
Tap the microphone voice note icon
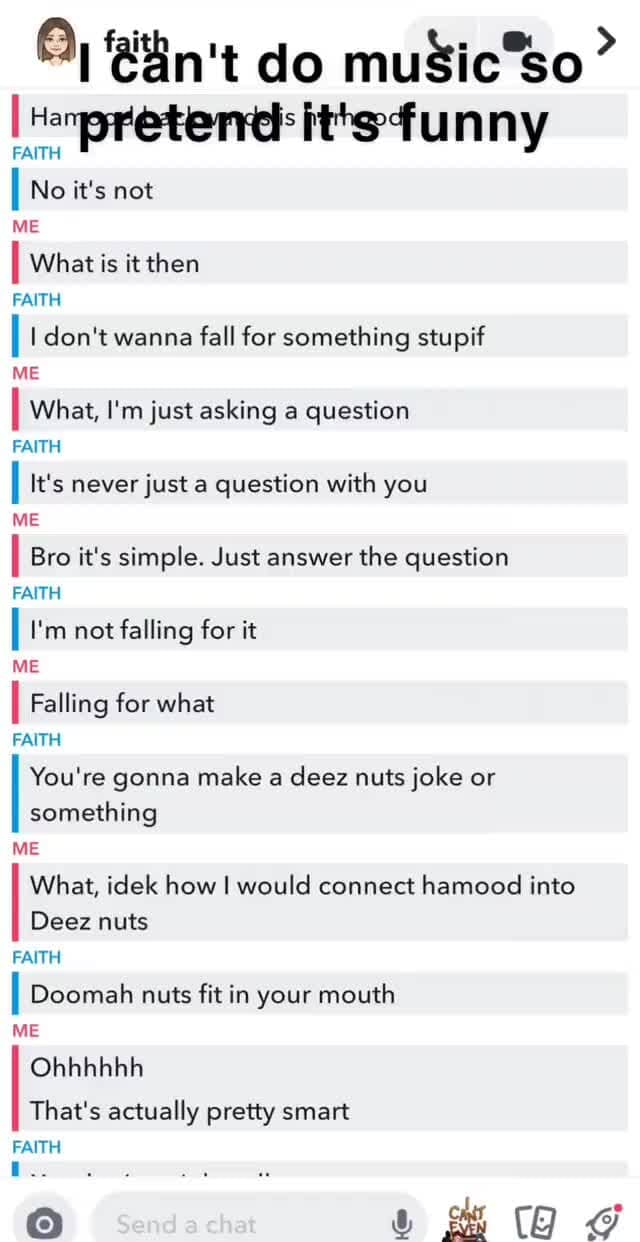(402, 1223)
